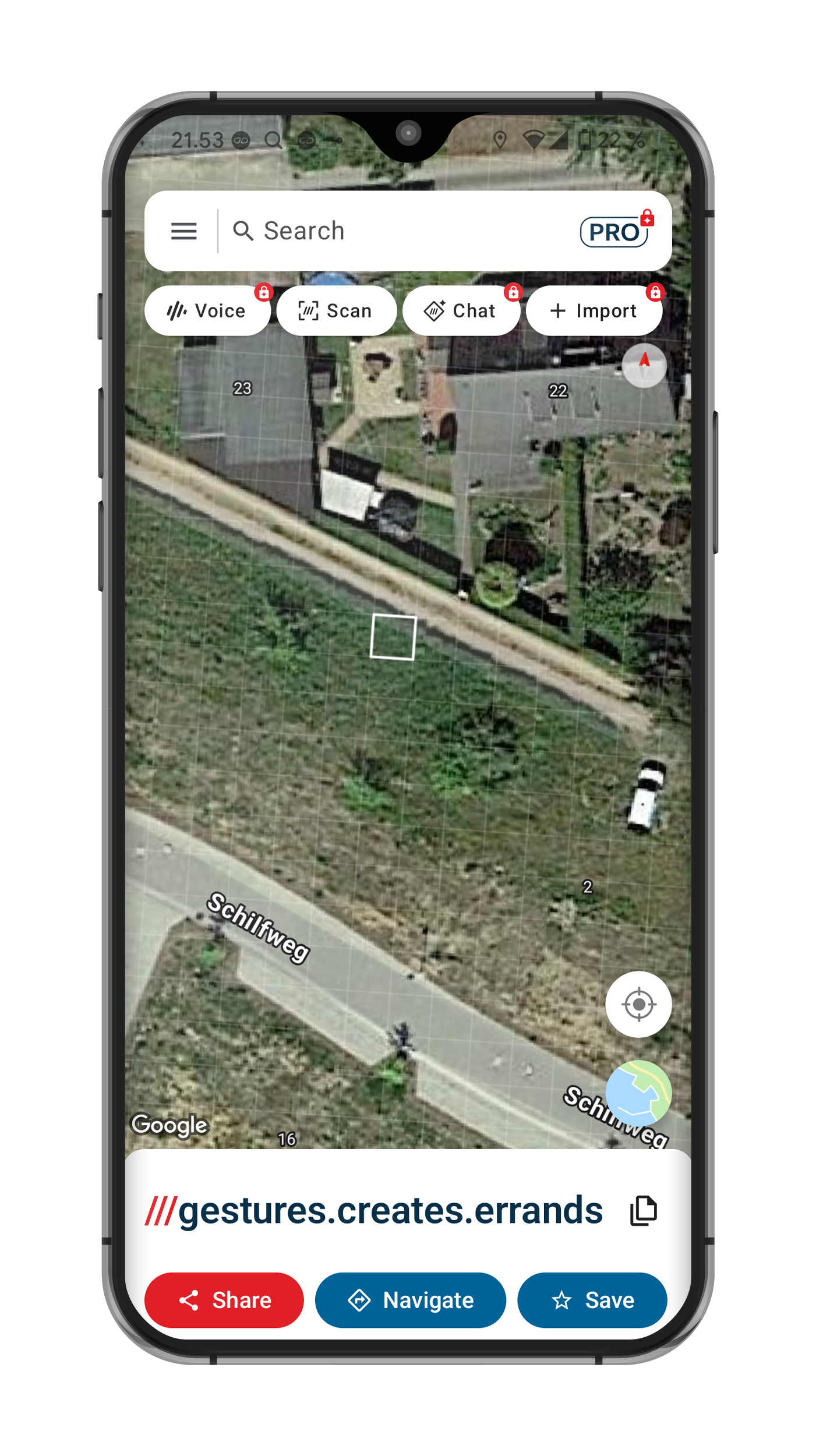Save this location

point(592,1300)
